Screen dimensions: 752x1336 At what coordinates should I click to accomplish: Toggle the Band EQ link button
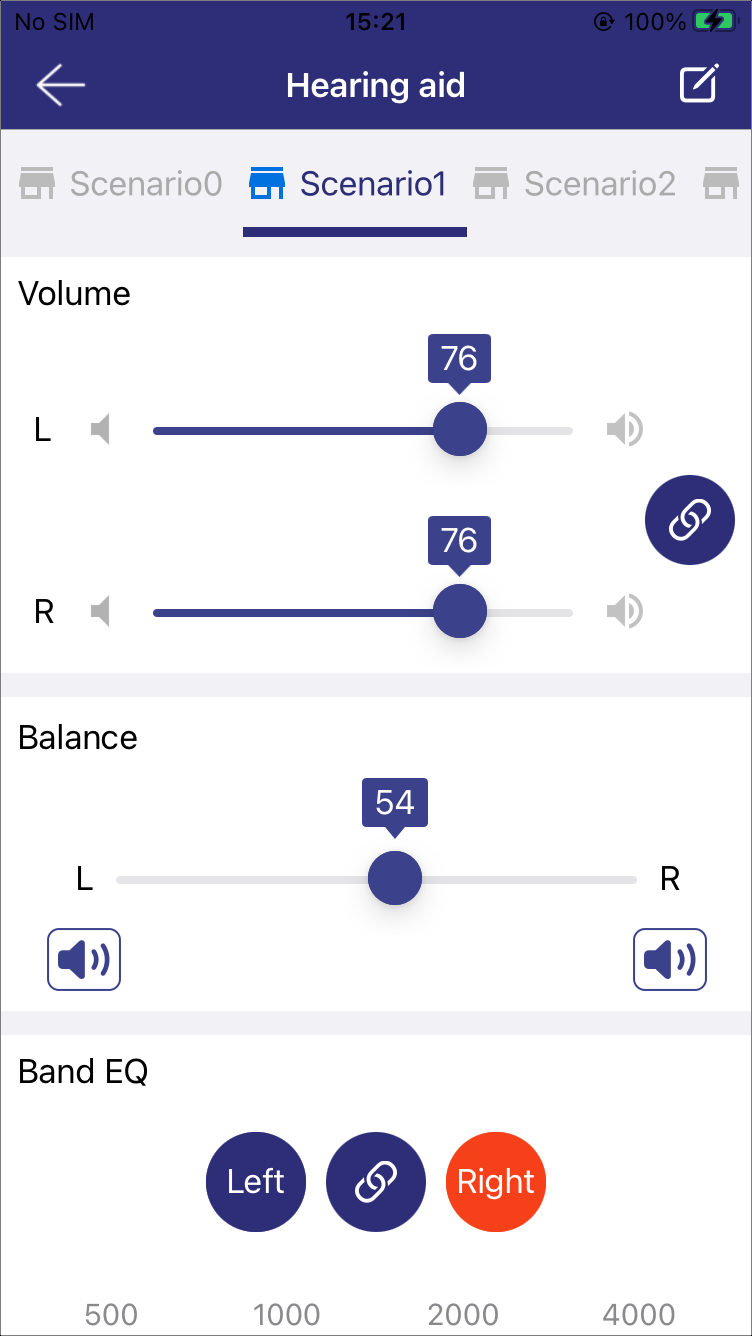click(376, 1182)
